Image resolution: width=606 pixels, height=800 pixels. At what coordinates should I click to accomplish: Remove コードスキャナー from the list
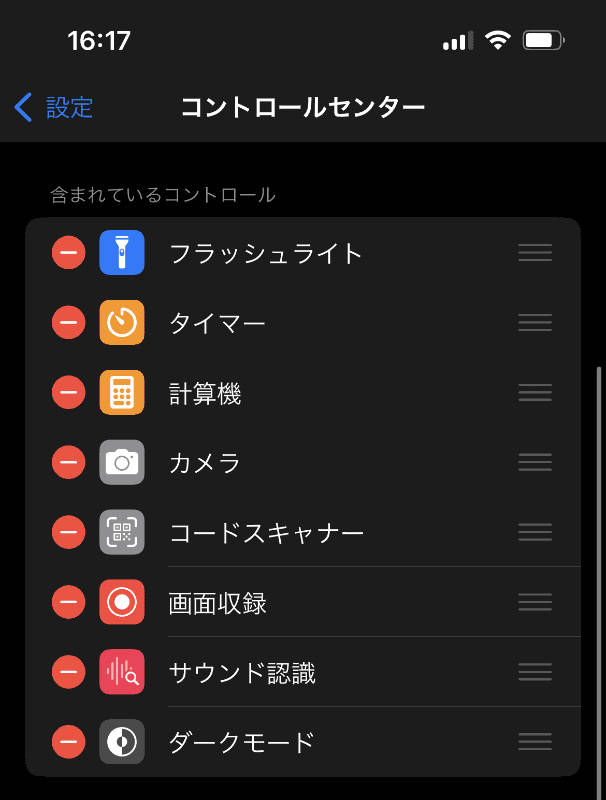pyautogui.click(x=69, y=532)
